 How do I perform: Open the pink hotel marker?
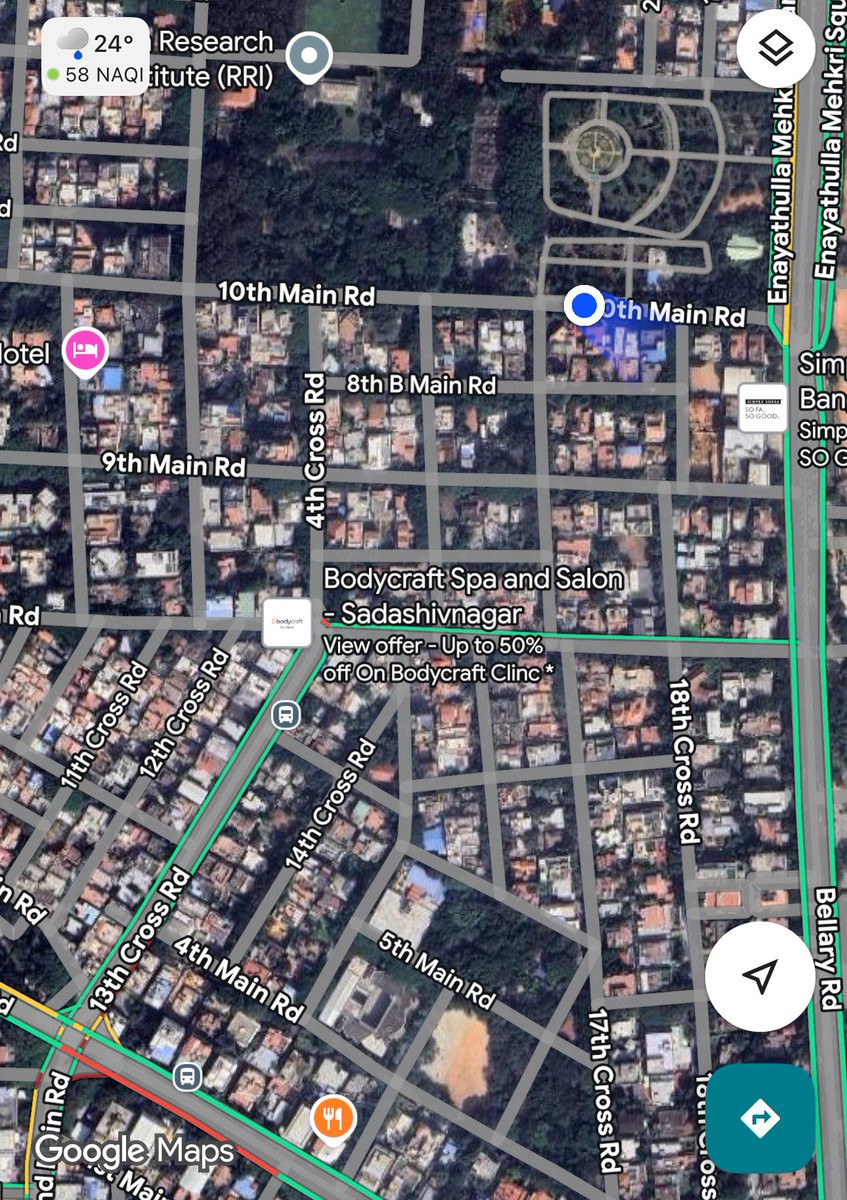point(85,351)
